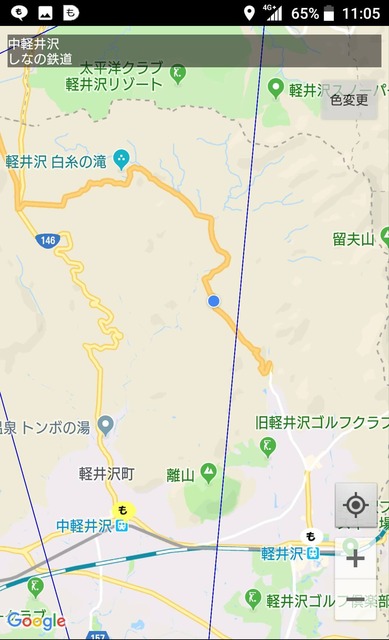Tap the 軽井沢ゴルフ倶楽部 marker
The height and width of the screenshot is (640, 389).
[x=253, y=598]
